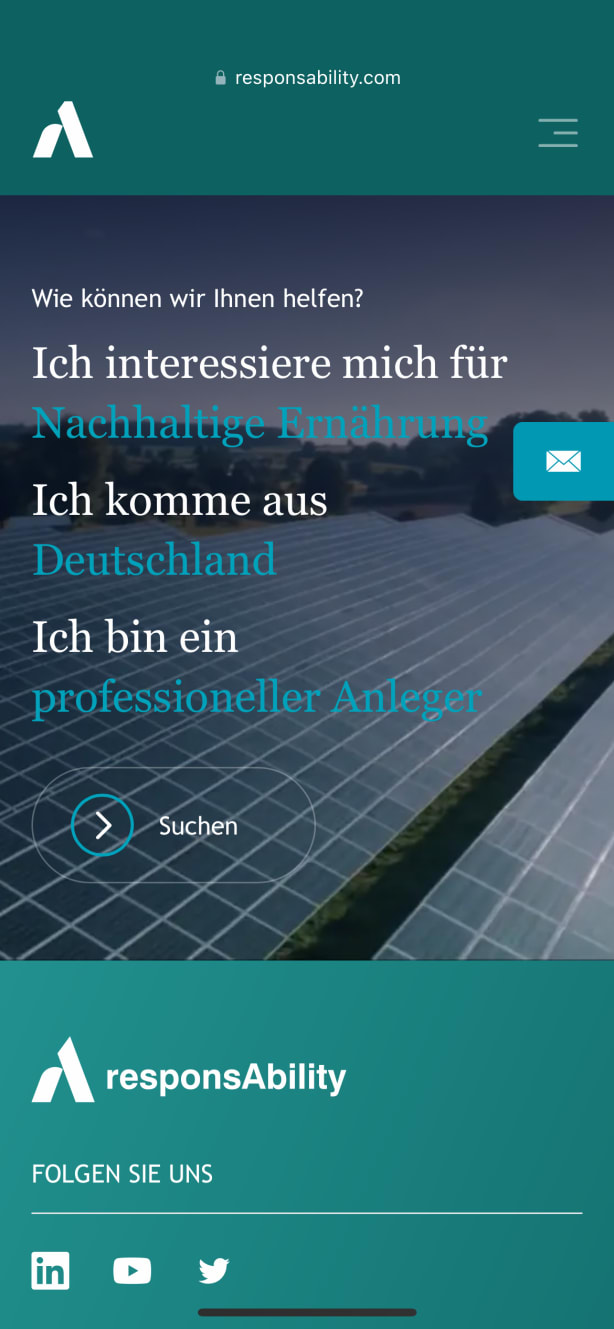This screenshot has width=614, height=1329.
Task: Open the hamburger menu
Action: click(558, 133)
